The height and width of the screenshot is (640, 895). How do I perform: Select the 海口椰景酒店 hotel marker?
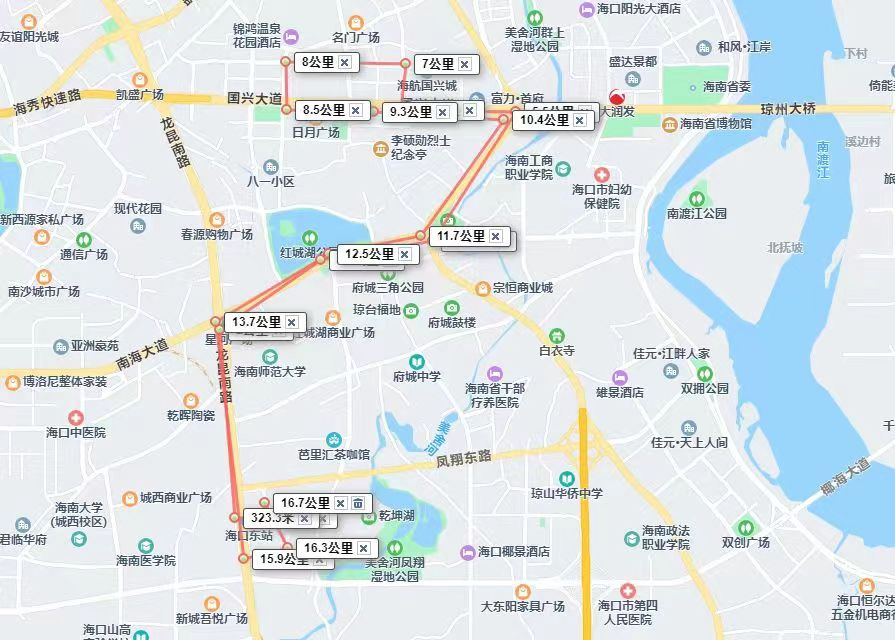(467, 552)
